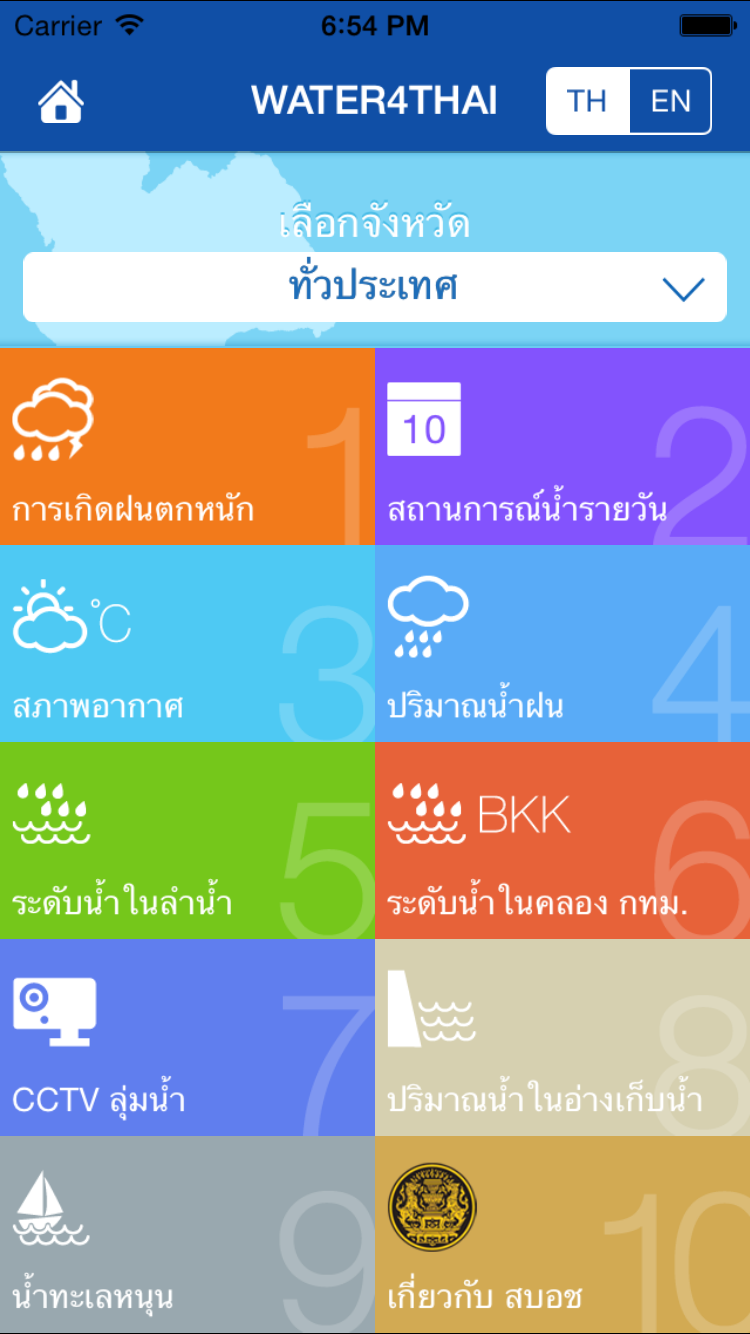750x1334 pixels.
Task: Open สถานการณ์น้ำรายวัน tile
Action: [562, 446]
